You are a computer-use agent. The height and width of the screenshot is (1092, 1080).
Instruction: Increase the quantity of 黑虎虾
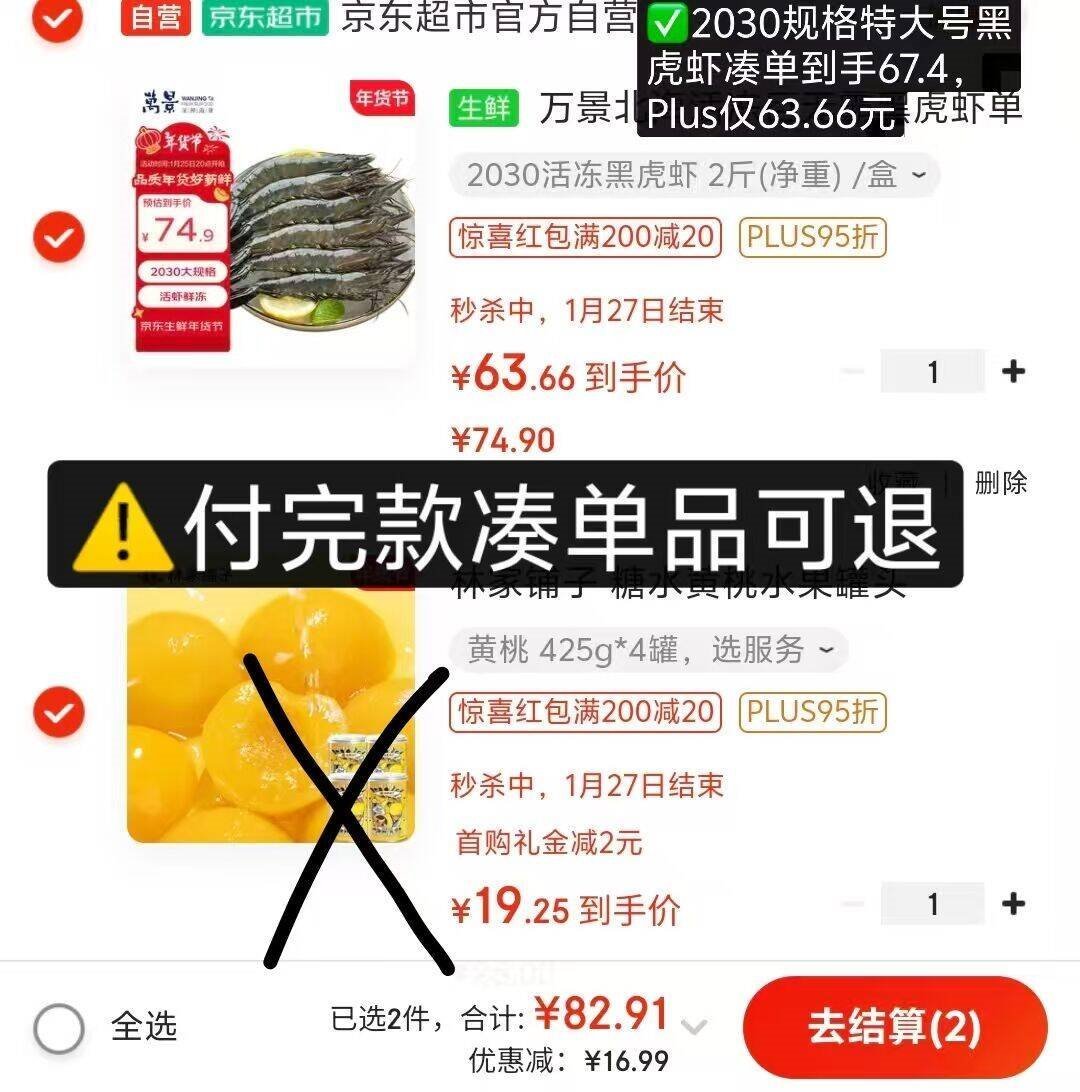click(1013, 372)
